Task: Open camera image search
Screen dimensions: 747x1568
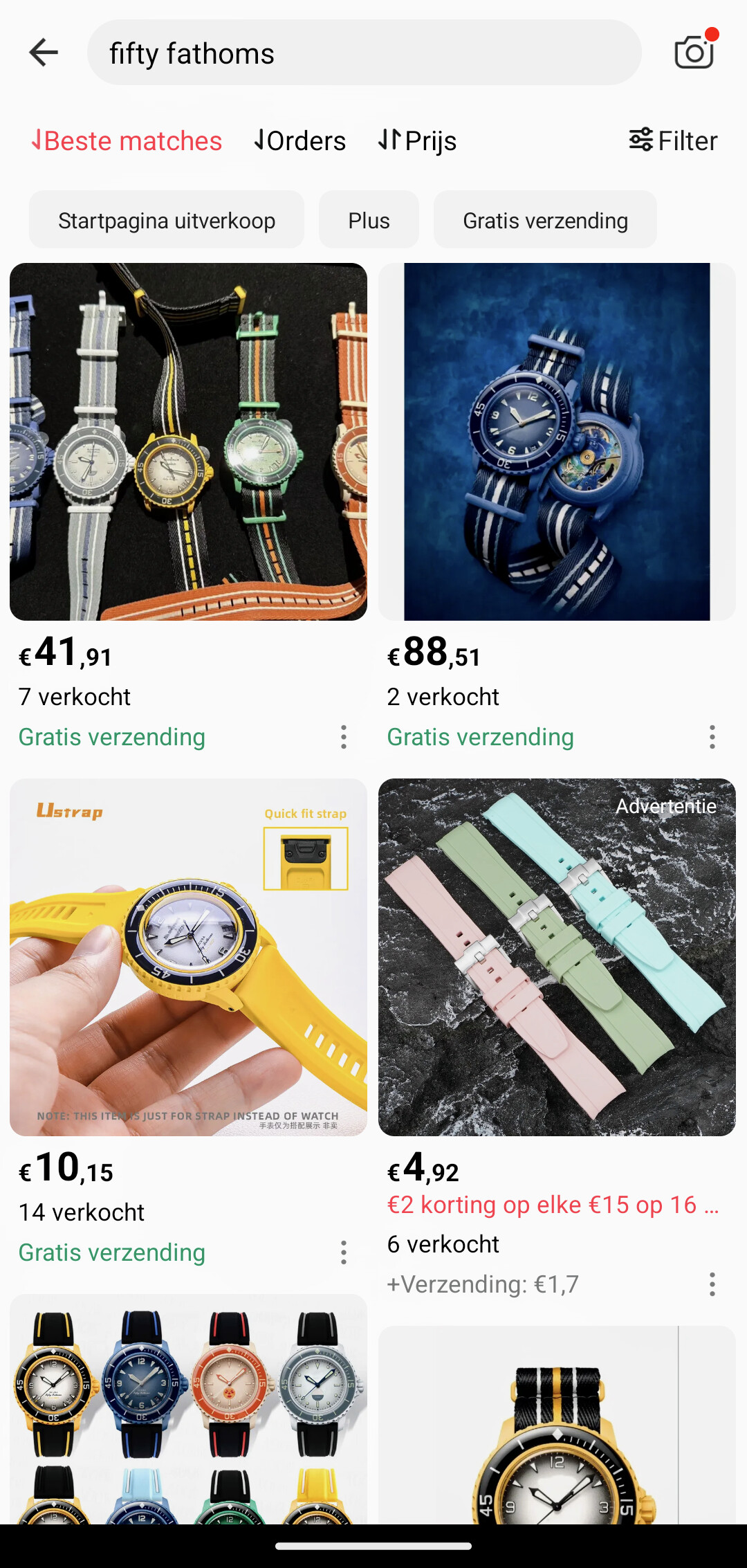Action: click(x=694, y=53)
